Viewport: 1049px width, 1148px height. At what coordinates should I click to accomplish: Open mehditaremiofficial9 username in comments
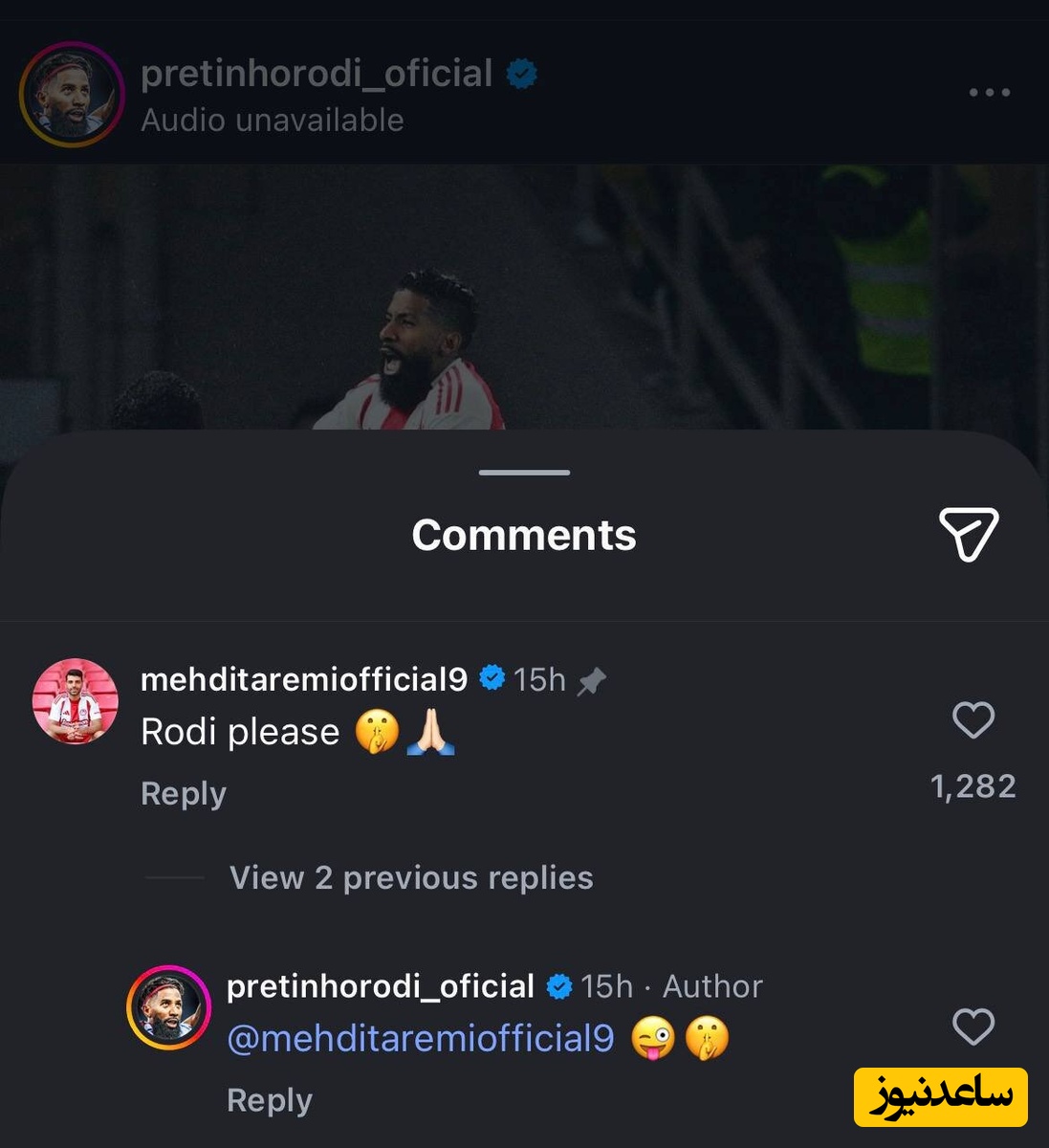point(304,679)
